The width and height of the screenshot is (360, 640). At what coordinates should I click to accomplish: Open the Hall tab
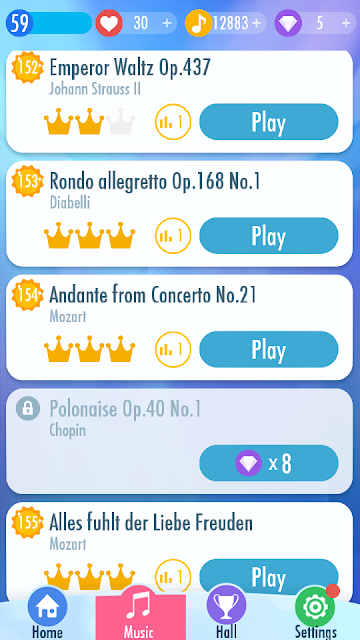[x=227, y=613]
